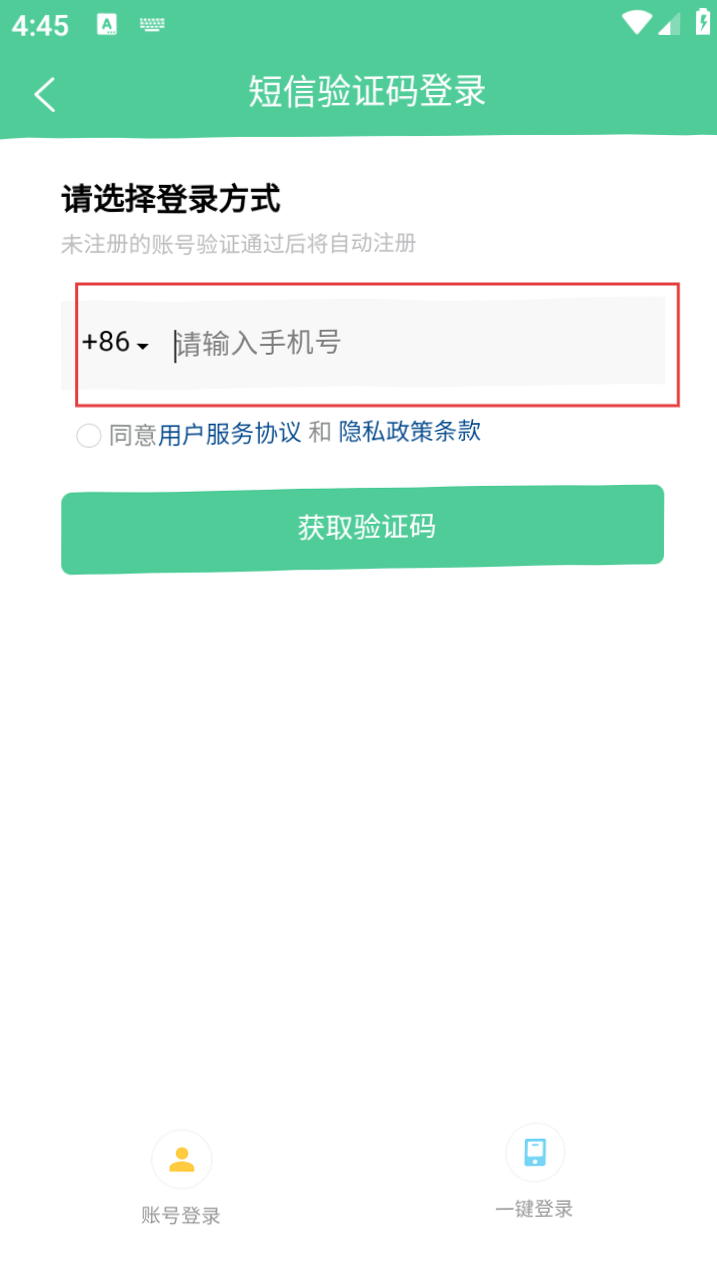Go back using the top-left arrow

point(45,94)
